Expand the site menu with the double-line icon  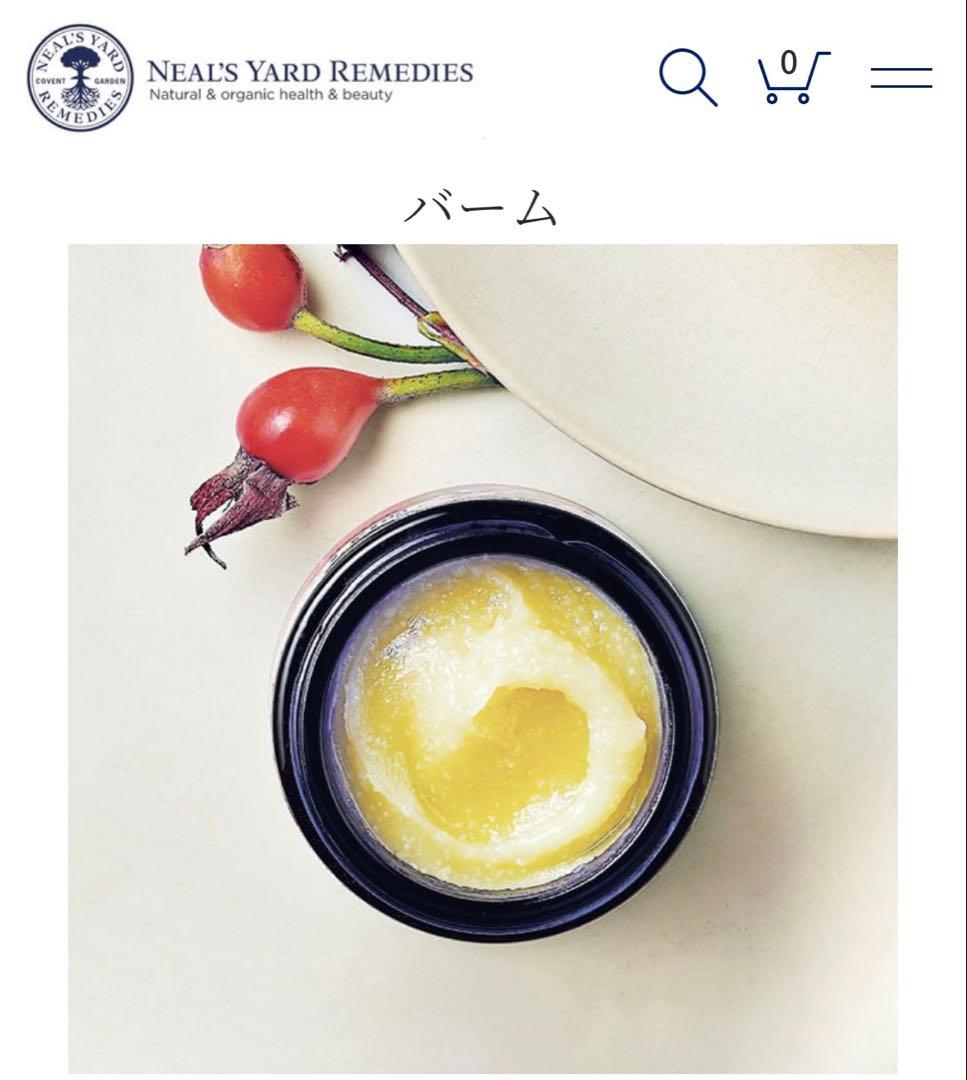point(898,80)
